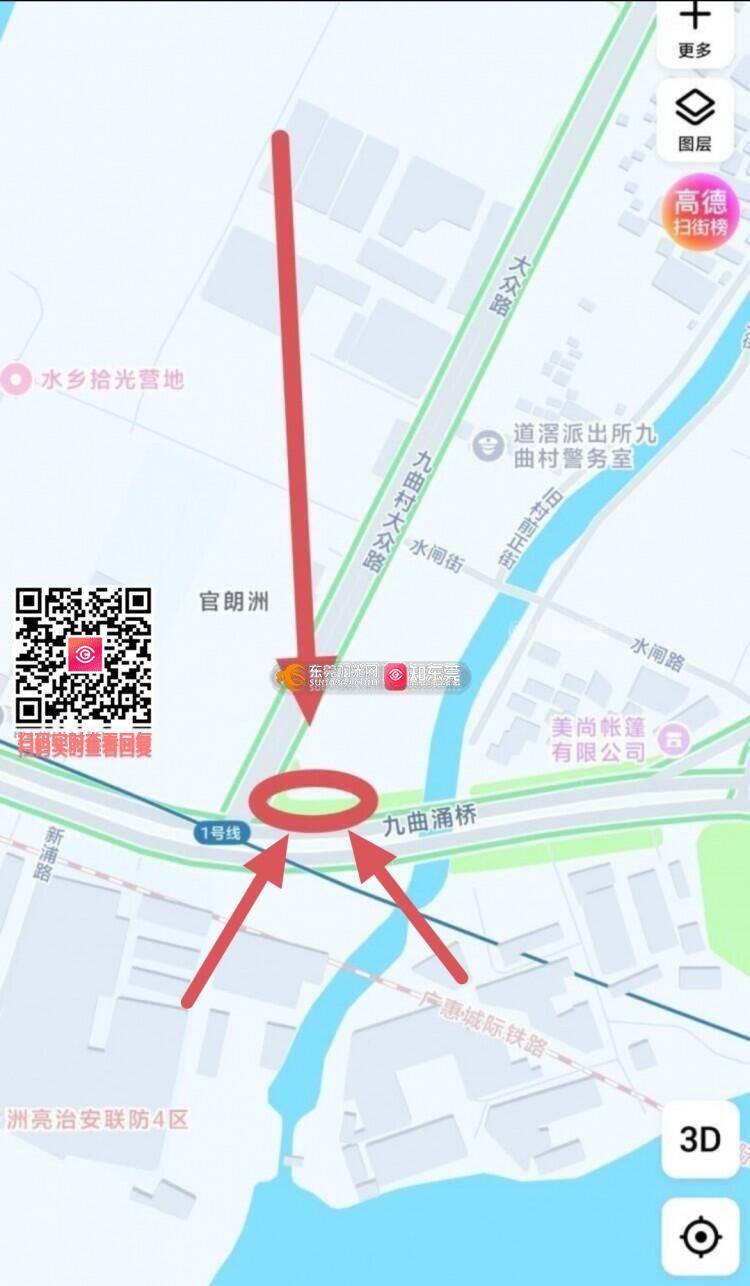Select the 道滘派出所九曲村警务室 marker

point(488,443)
